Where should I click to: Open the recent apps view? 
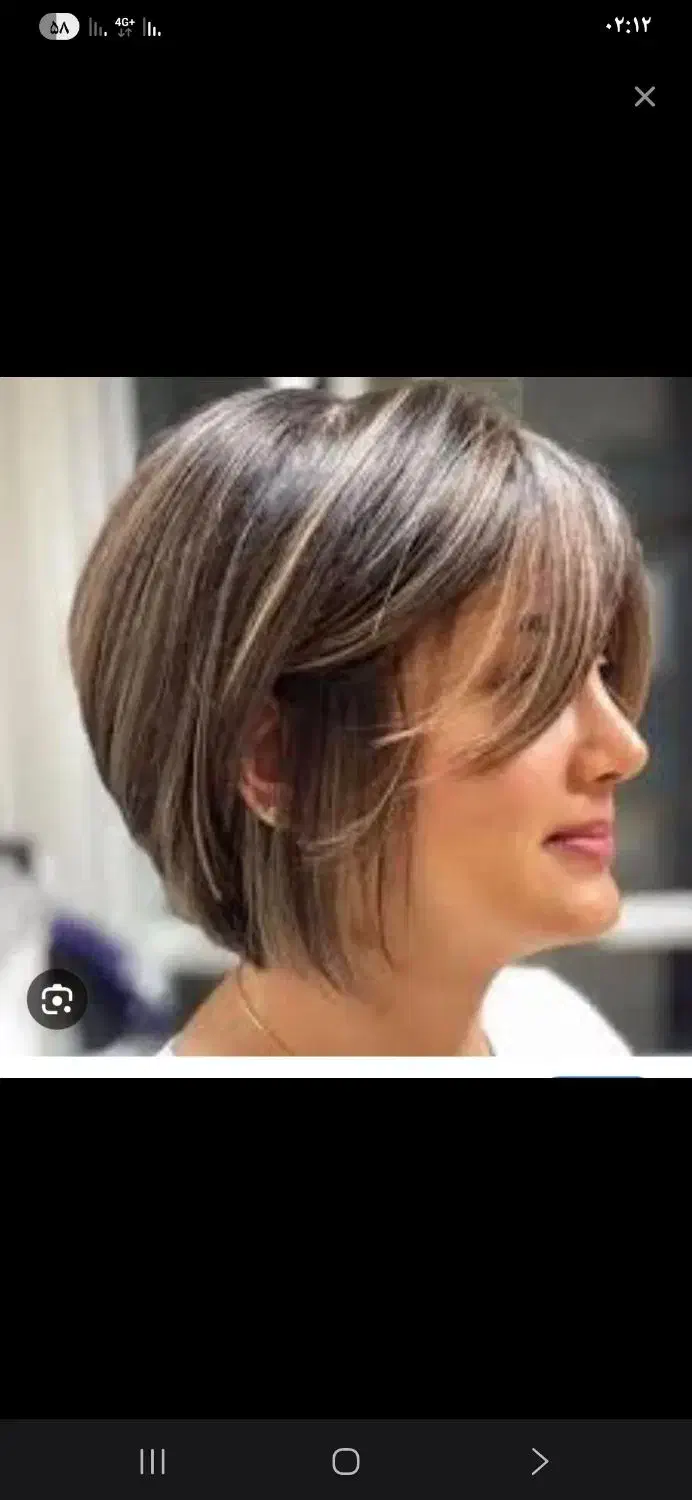[x=152, y=1461]
